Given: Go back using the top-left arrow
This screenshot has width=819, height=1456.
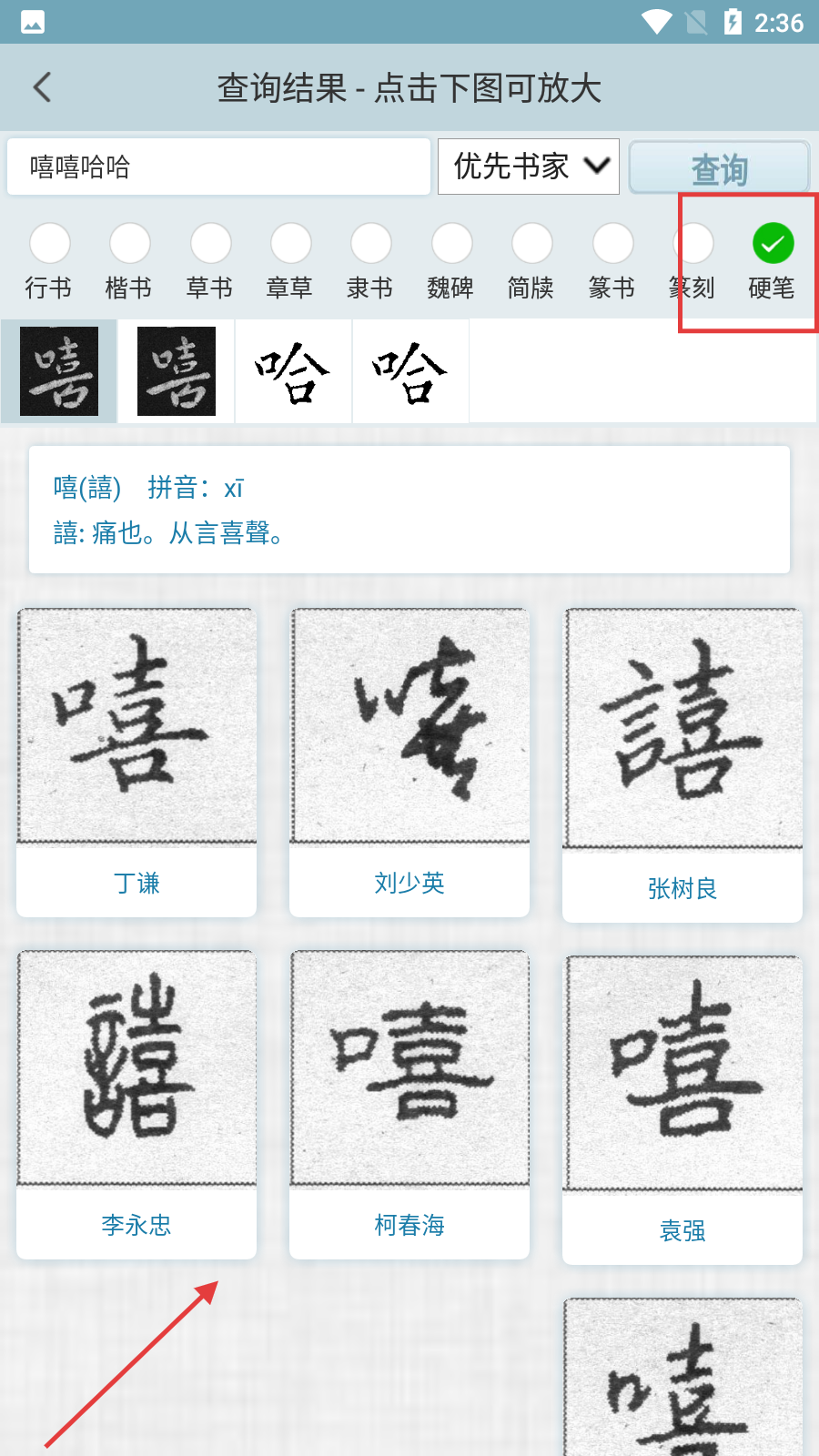Looking at the screenshot, I should pos(42,88).
